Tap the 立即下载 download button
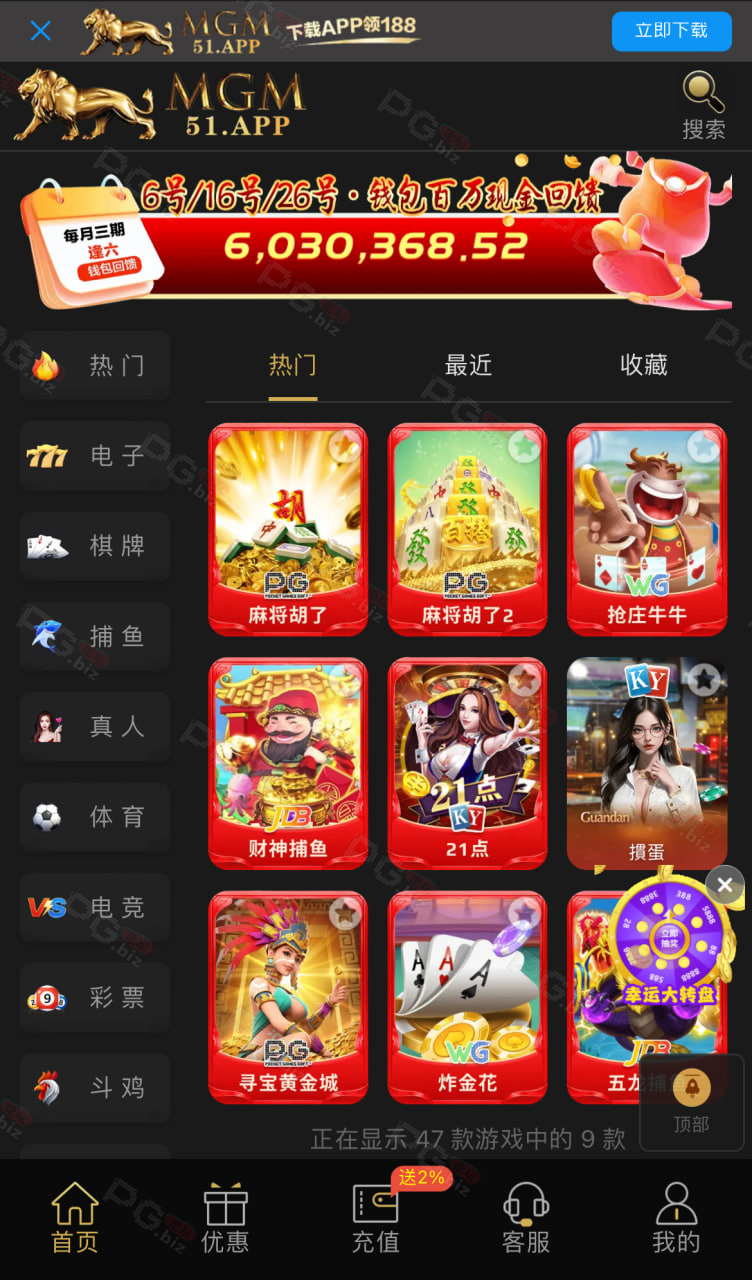 tap(671, 31)
